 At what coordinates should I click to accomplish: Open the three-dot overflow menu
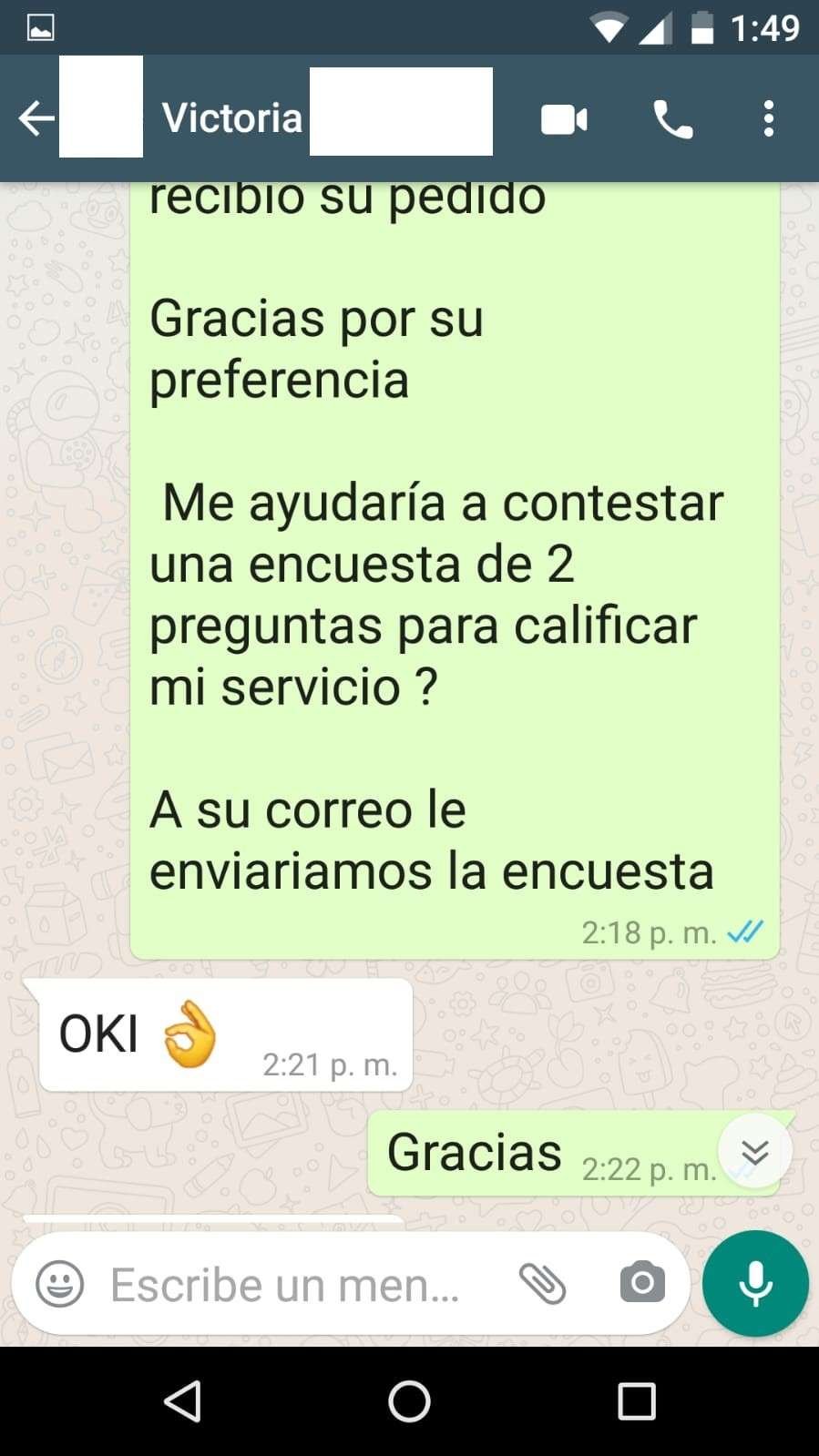[769, 119]
